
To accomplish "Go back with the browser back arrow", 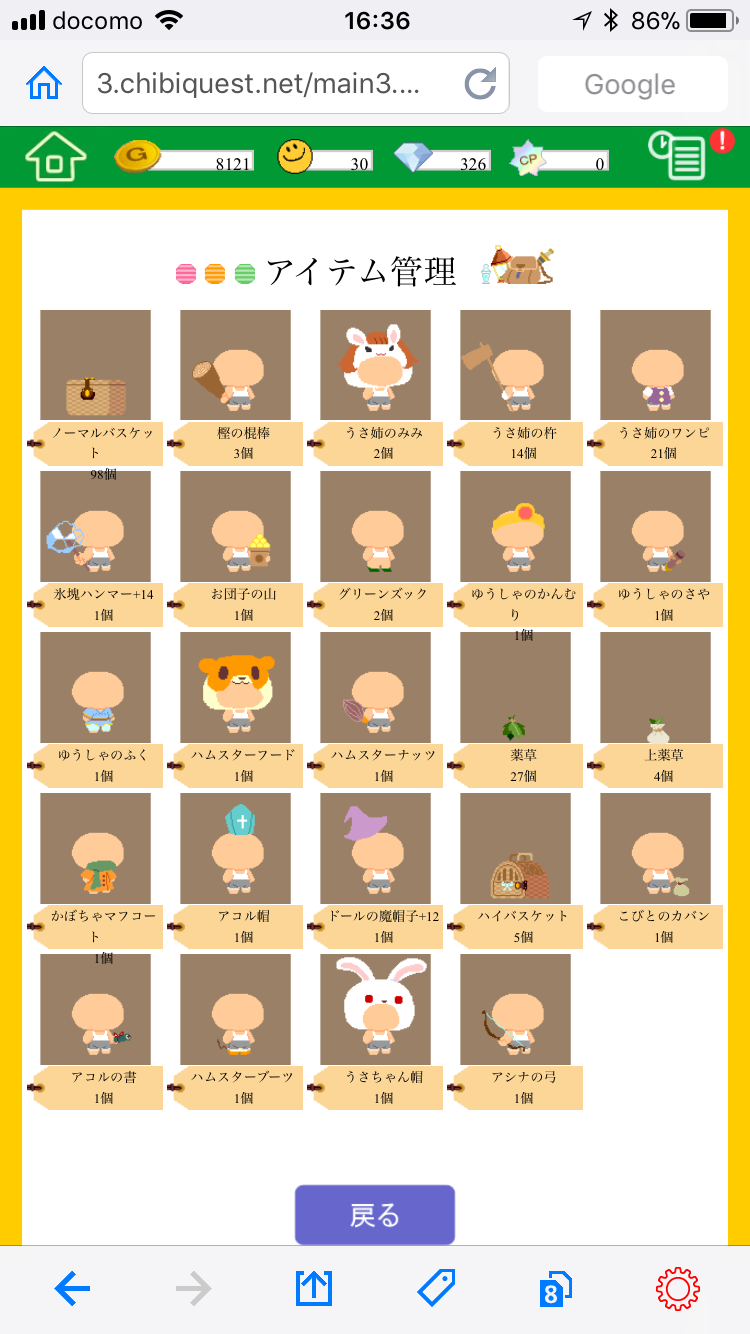I will click(x=72, y=1290).
